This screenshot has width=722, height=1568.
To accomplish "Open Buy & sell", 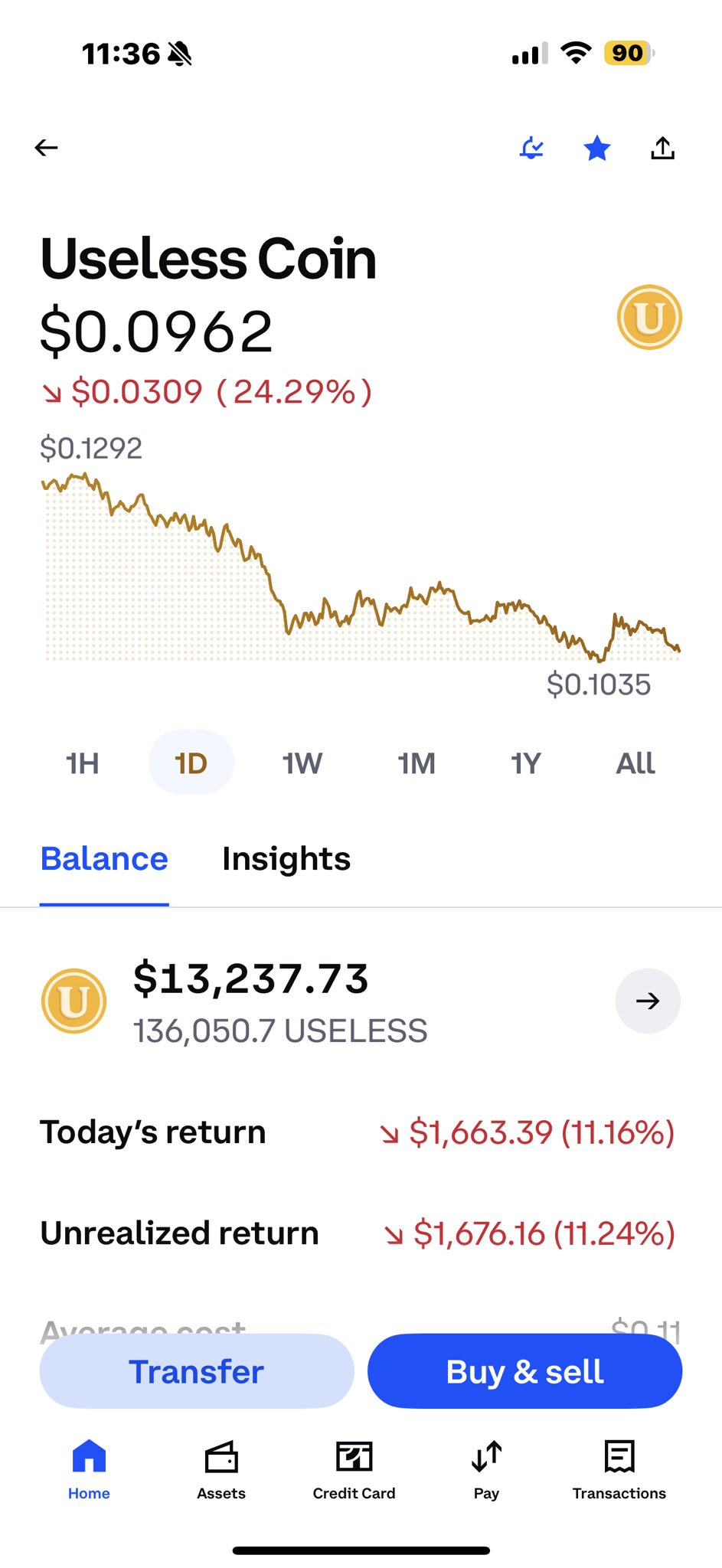I will [x=525, y=1371].
